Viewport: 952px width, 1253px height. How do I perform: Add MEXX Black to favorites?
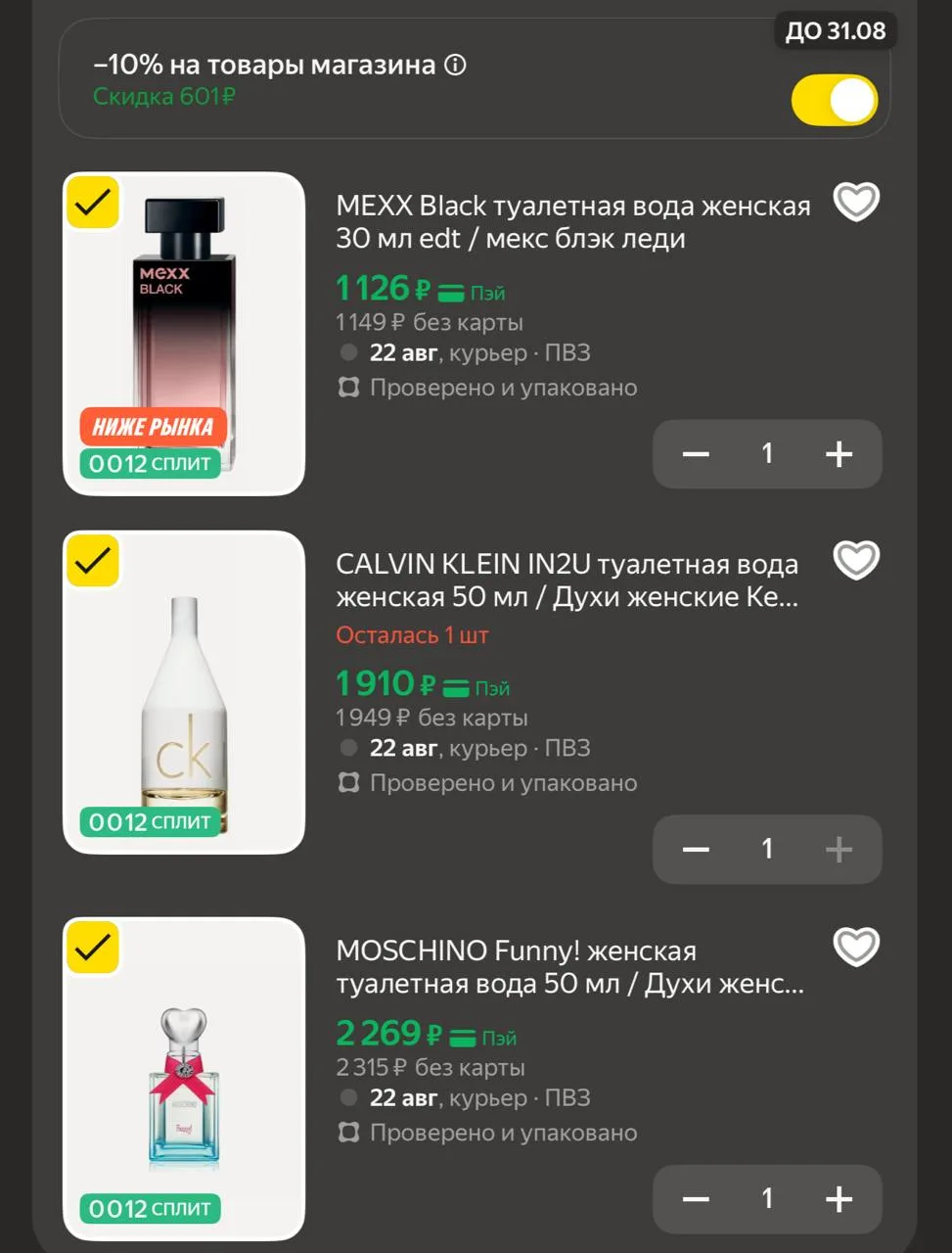click(x=856, y=202)
